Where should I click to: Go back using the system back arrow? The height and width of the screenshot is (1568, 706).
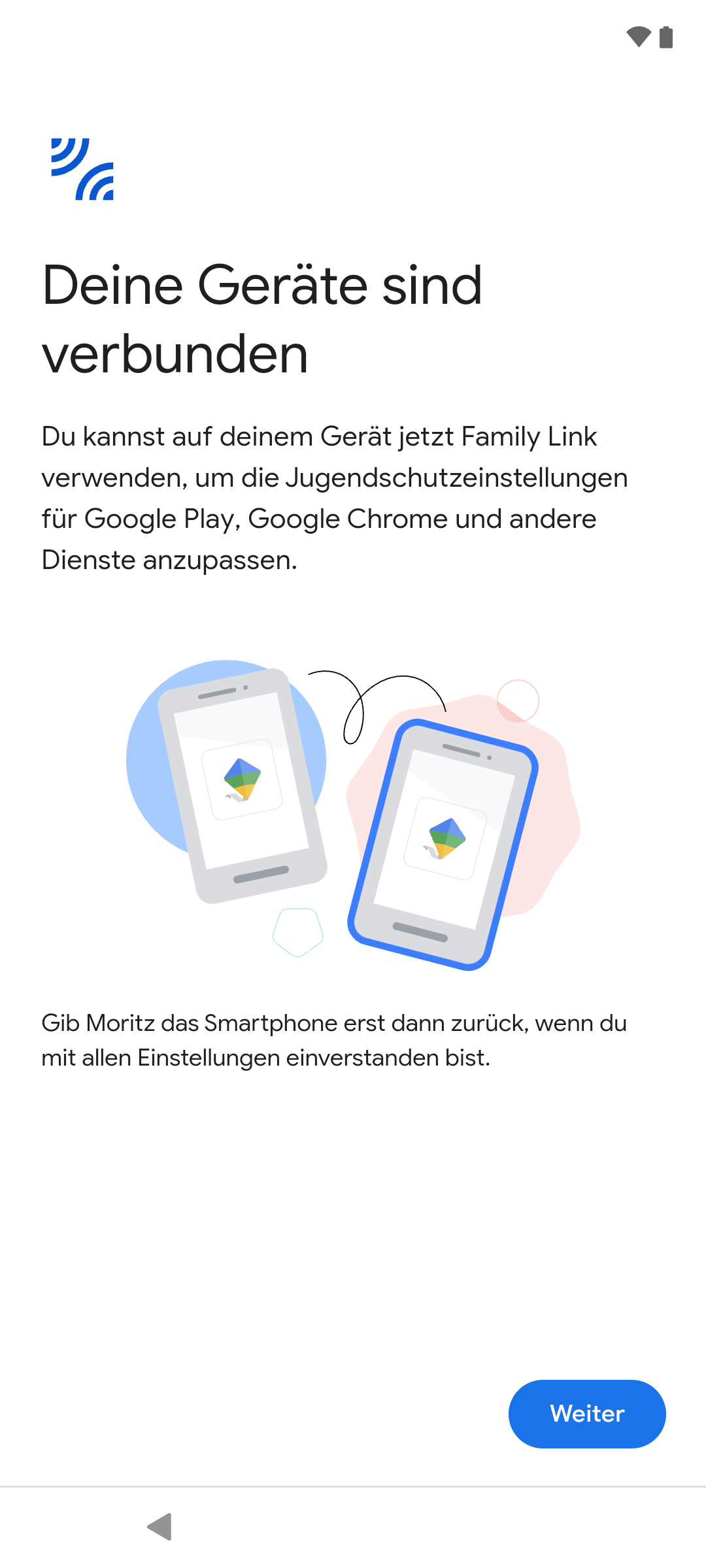(160, 1527)
